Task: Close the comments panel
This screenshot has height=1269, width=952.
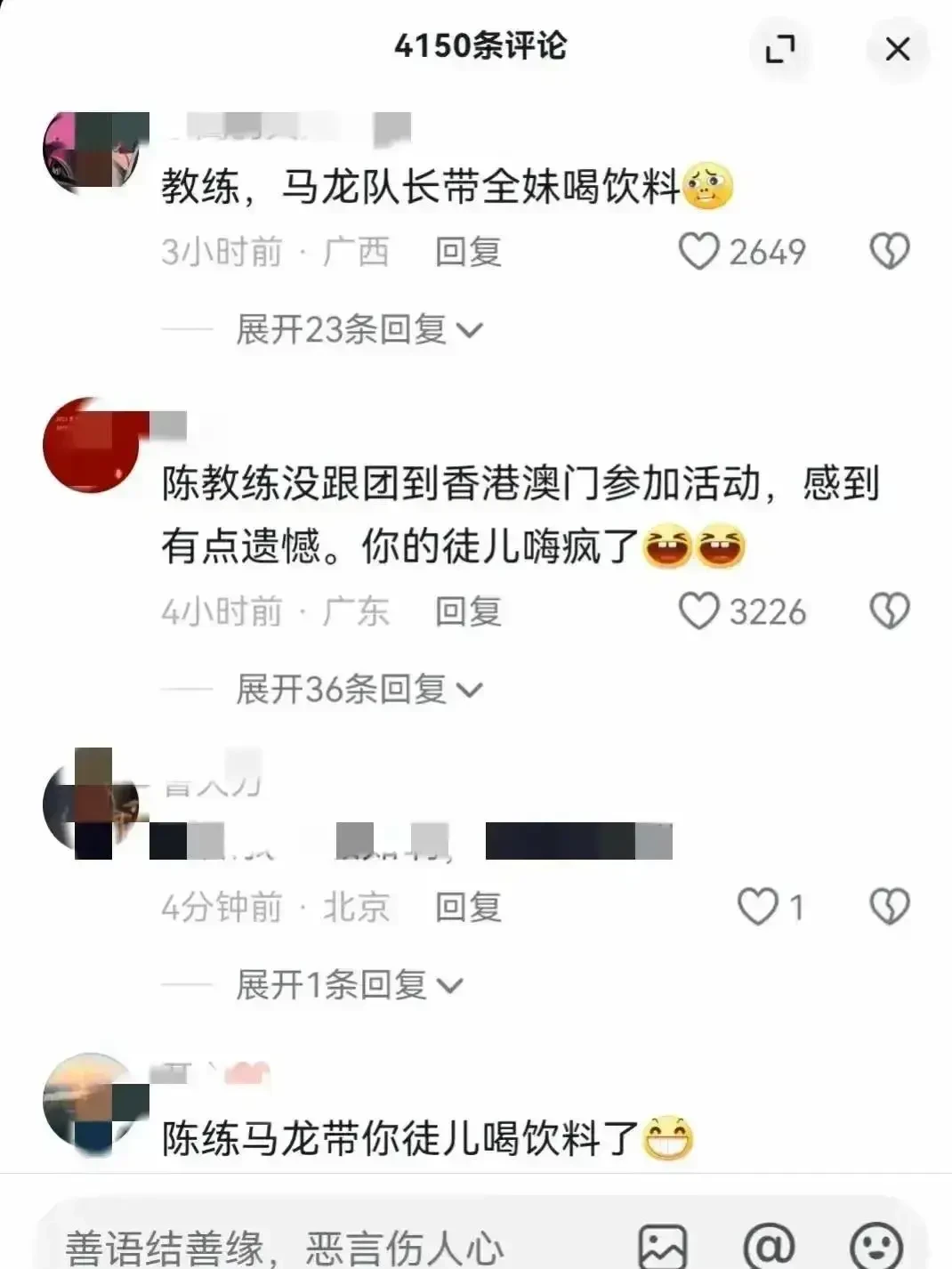Action: (x=898, y=49)
